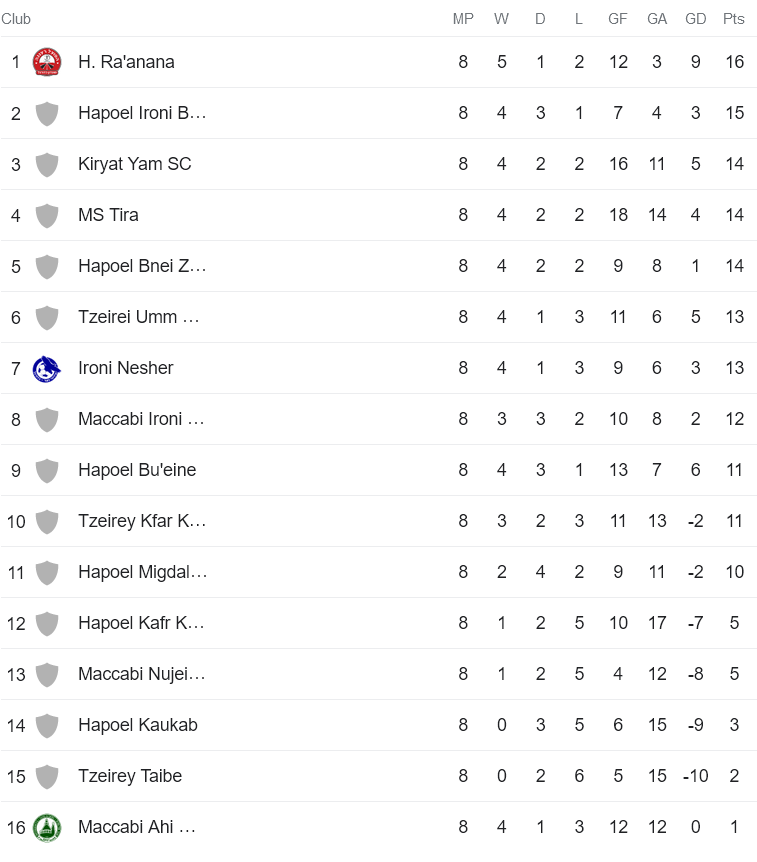Select the MS Tira team name
Image resolution: width=757 pixels, height=862 pixels.
108,214
